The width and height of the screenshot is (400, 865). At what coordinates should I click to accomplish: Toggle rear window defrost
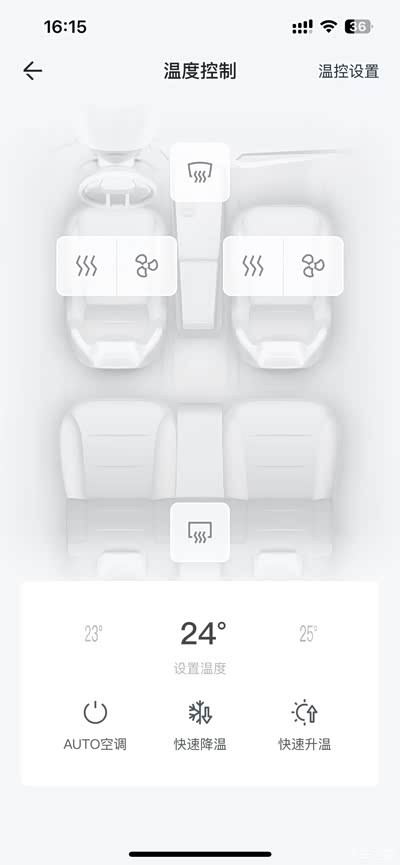click(200, 532)
